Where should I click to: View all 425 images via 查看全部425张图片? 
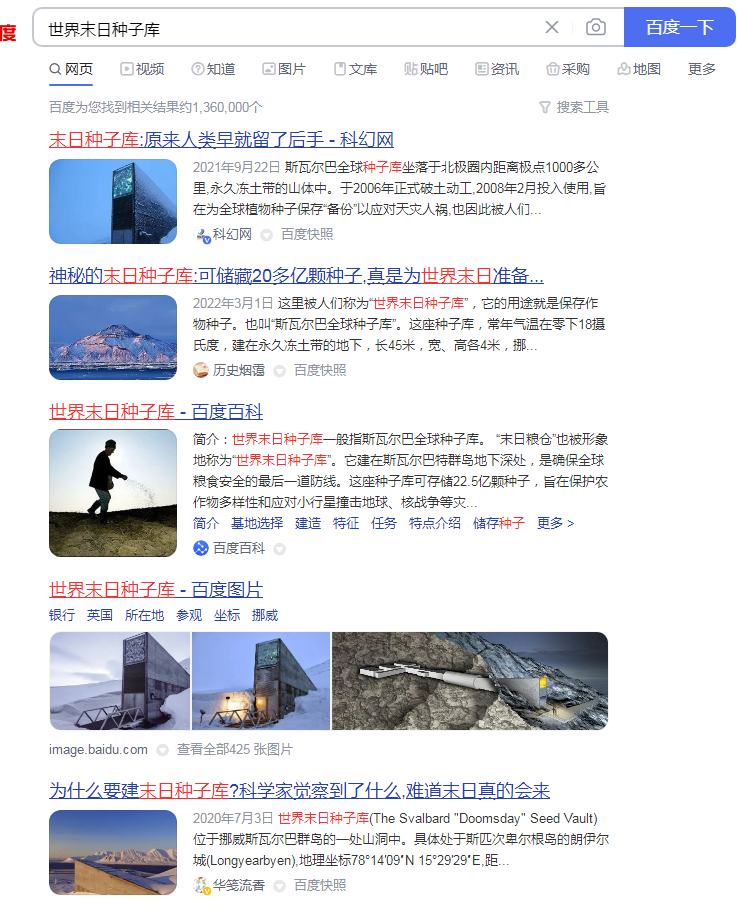point(235,749)
